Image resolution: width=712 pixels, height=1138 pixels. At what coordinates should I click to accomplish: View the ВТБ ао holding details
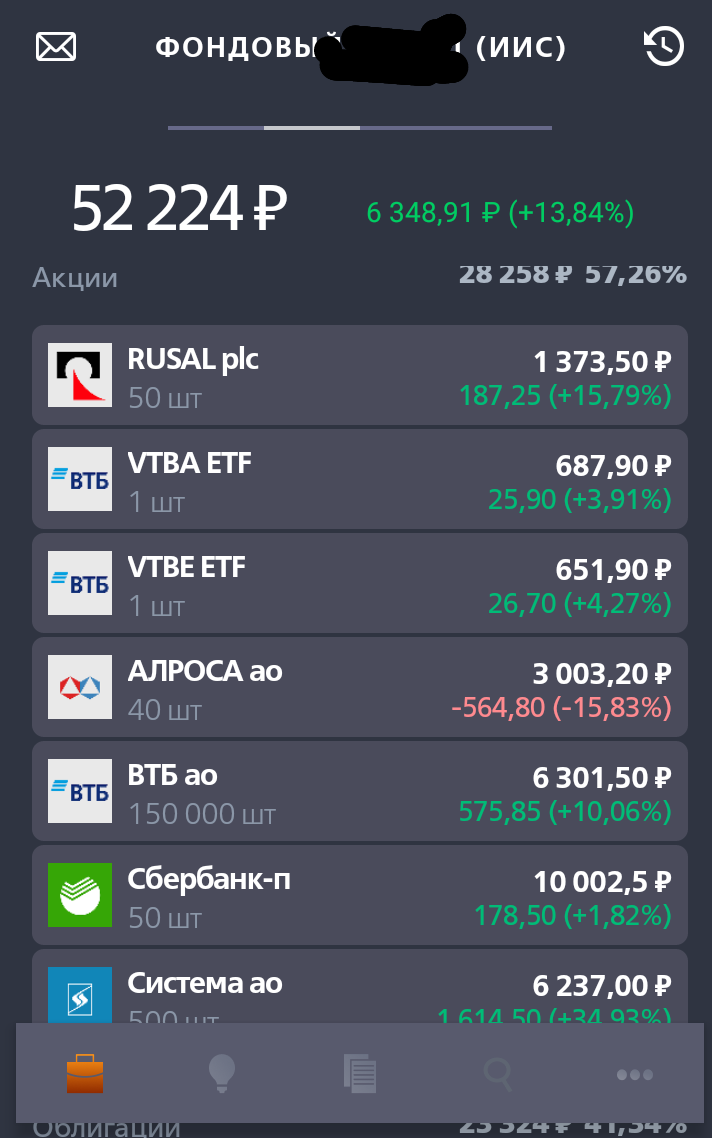(359, 791)
